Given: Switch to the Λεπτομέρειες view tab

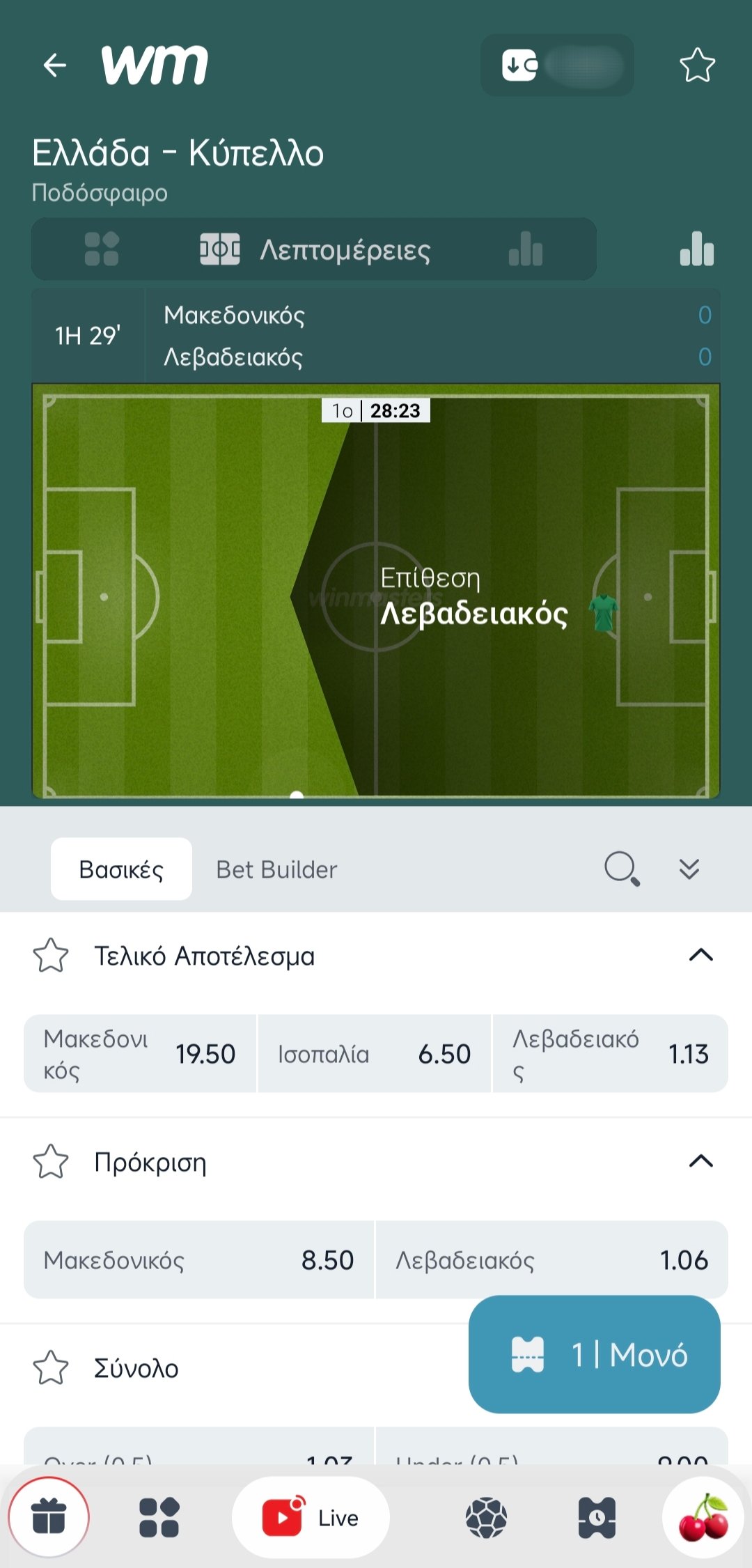Looking at the screenshot, I should 315,249.
